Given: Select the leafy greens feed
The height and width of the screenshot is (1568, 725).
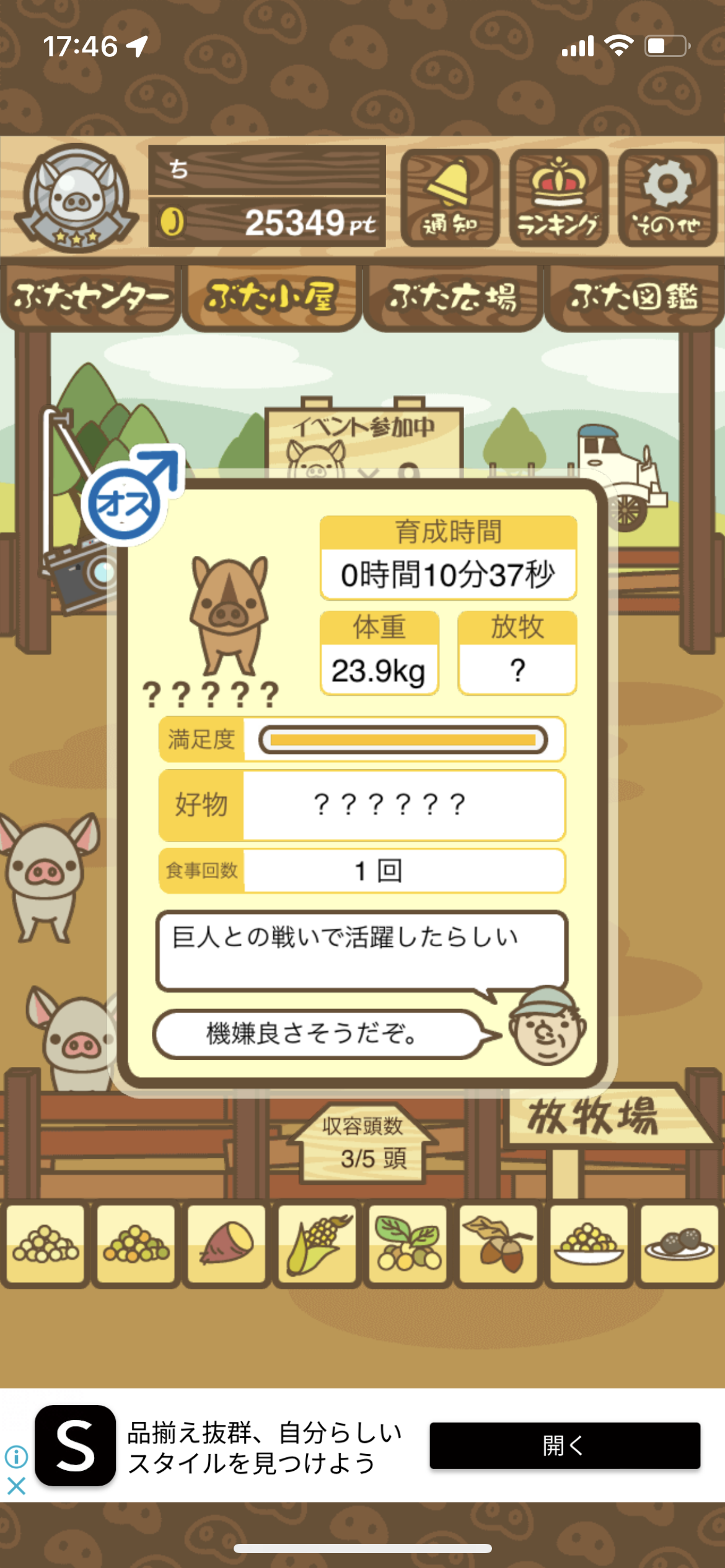Looking at the screenshot, I should coord(408,1244).
